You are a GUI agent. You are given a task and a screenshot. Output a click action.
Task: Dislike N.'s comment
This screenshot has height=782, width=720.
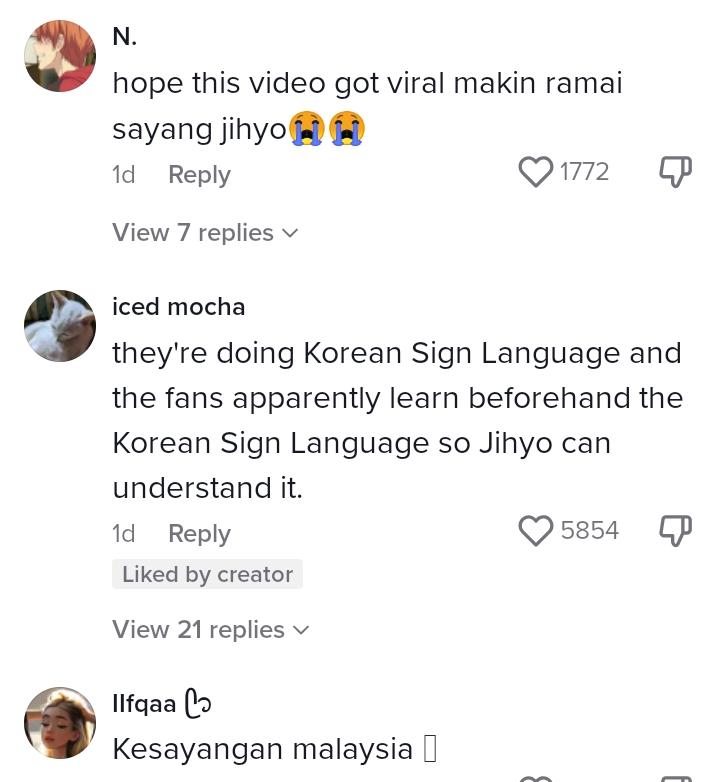[675, 172]
